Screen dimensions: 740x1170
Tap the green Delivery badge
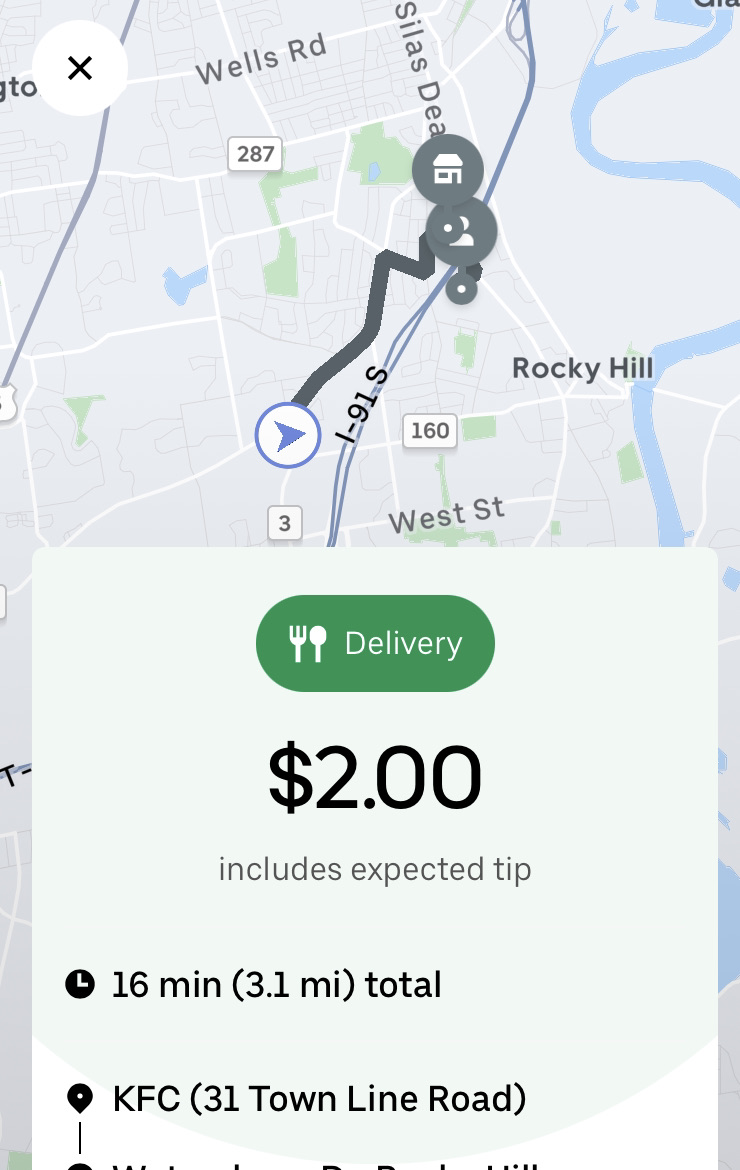pos(375,643)
